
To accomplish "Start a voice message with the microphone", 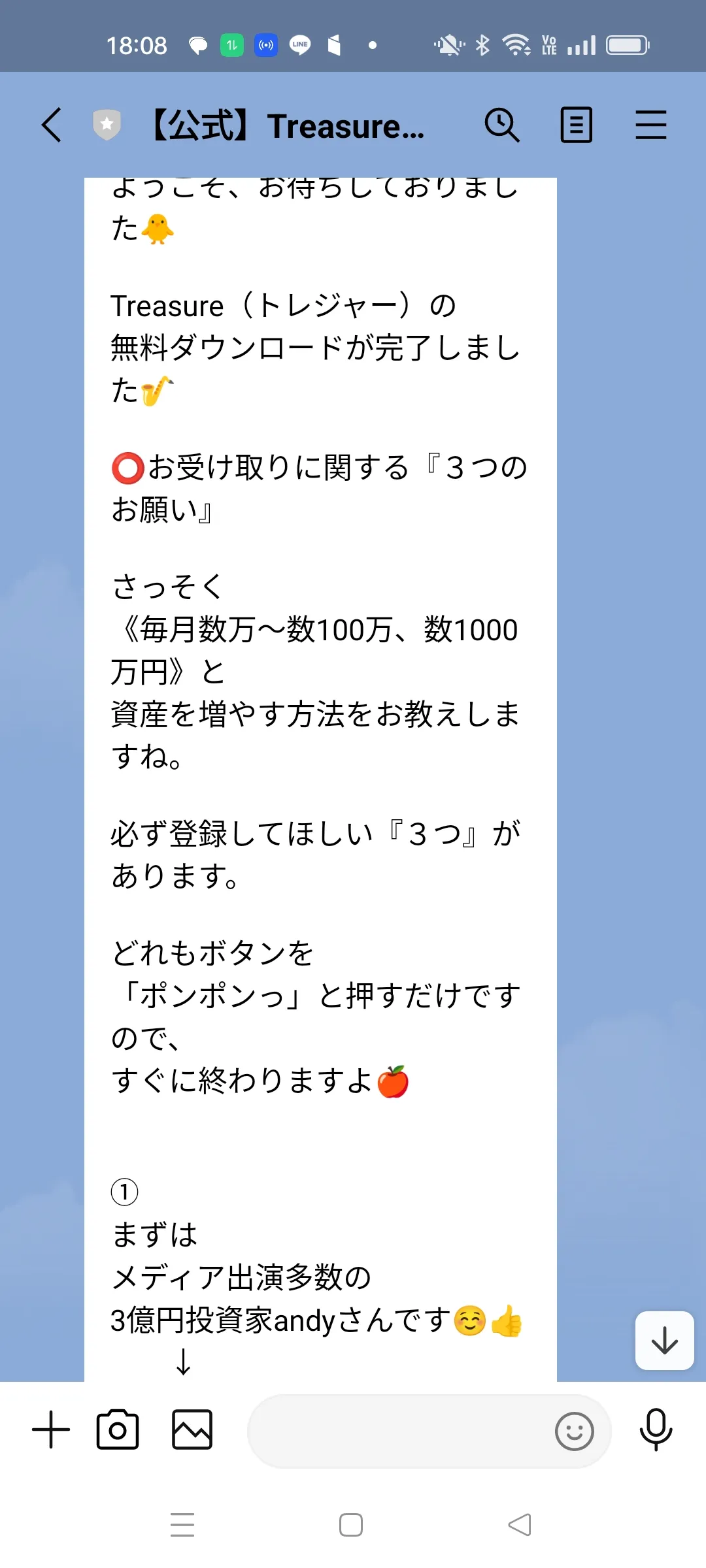I will click(x=656, y=1430).
